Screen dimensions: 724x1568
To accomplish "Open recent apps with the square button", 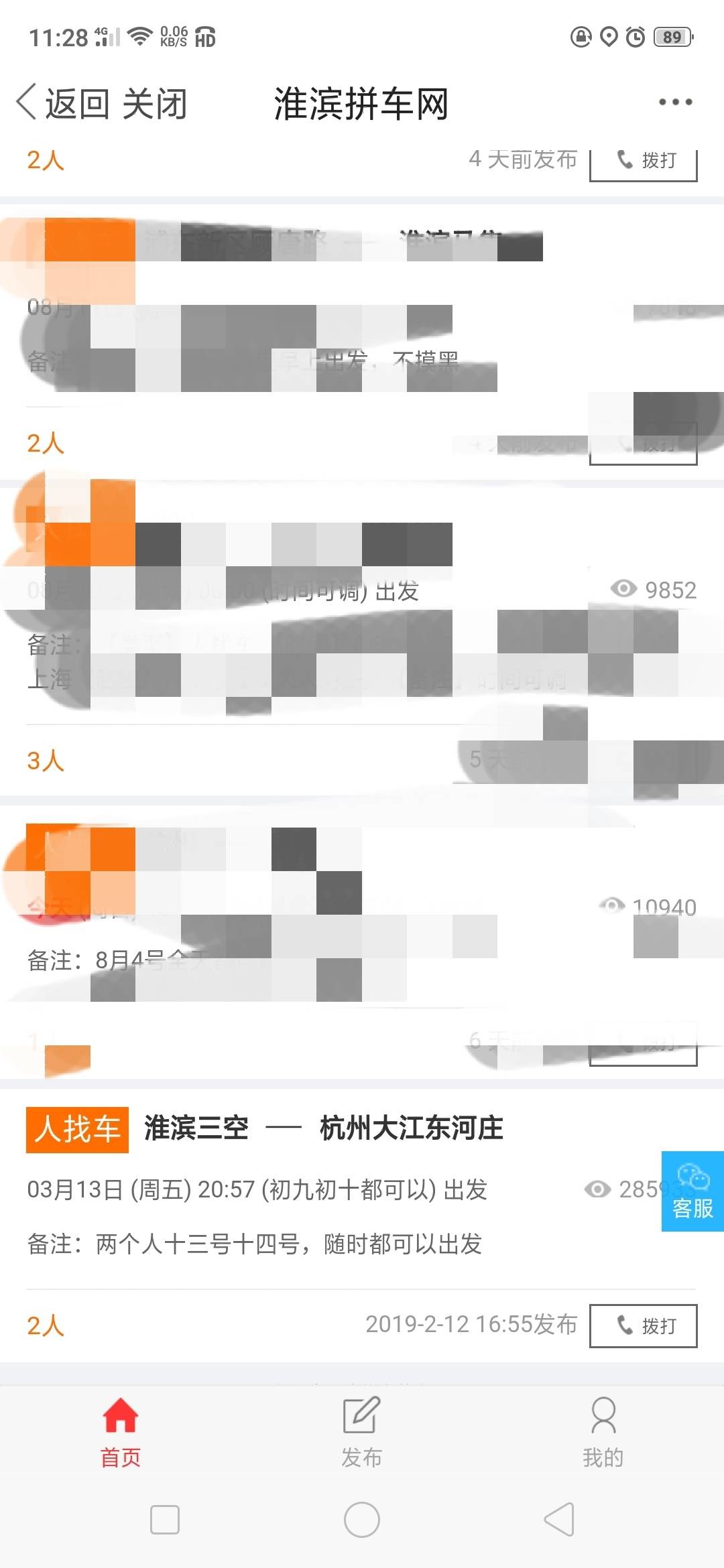I will coord(165,1520).
